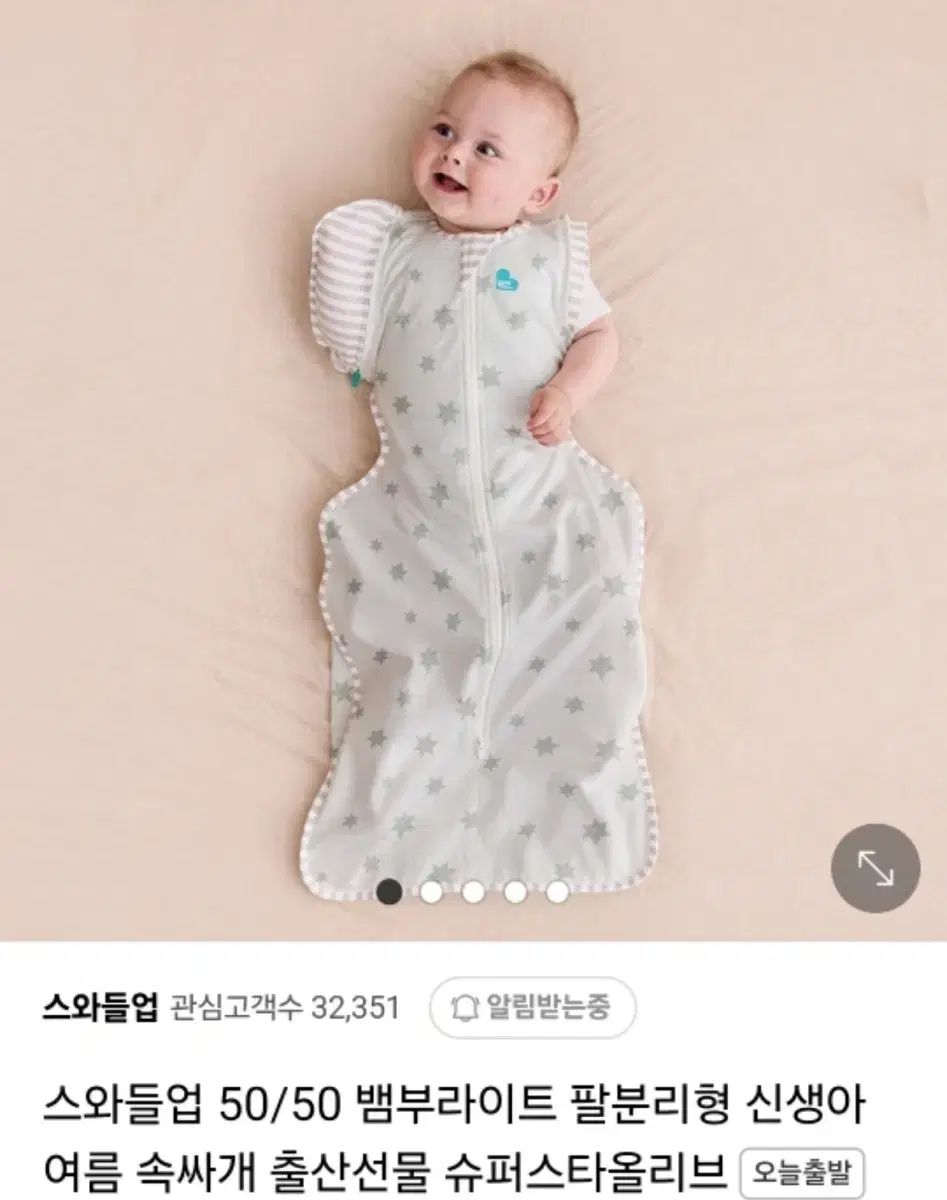
Task: Open the 스와들업 brand store
Action: pos(100,1007)
